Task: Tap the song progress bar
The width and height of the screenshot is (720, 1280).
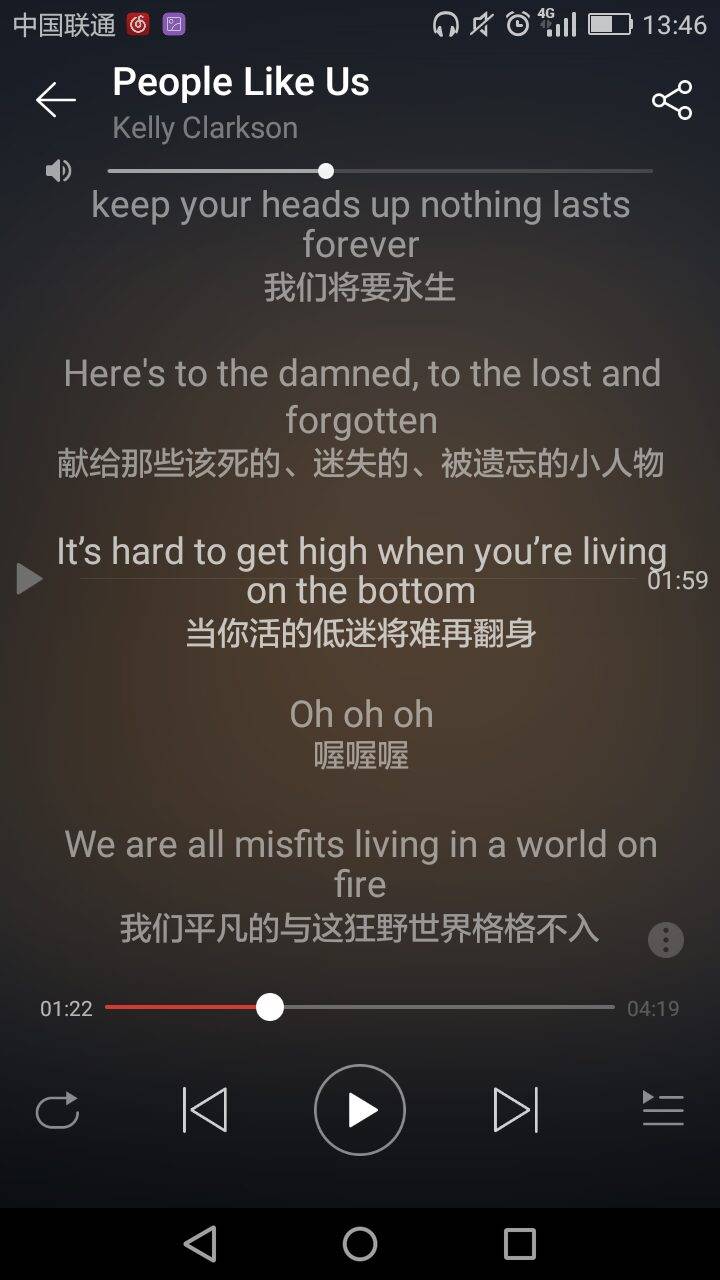Action: coord(360,1007)
